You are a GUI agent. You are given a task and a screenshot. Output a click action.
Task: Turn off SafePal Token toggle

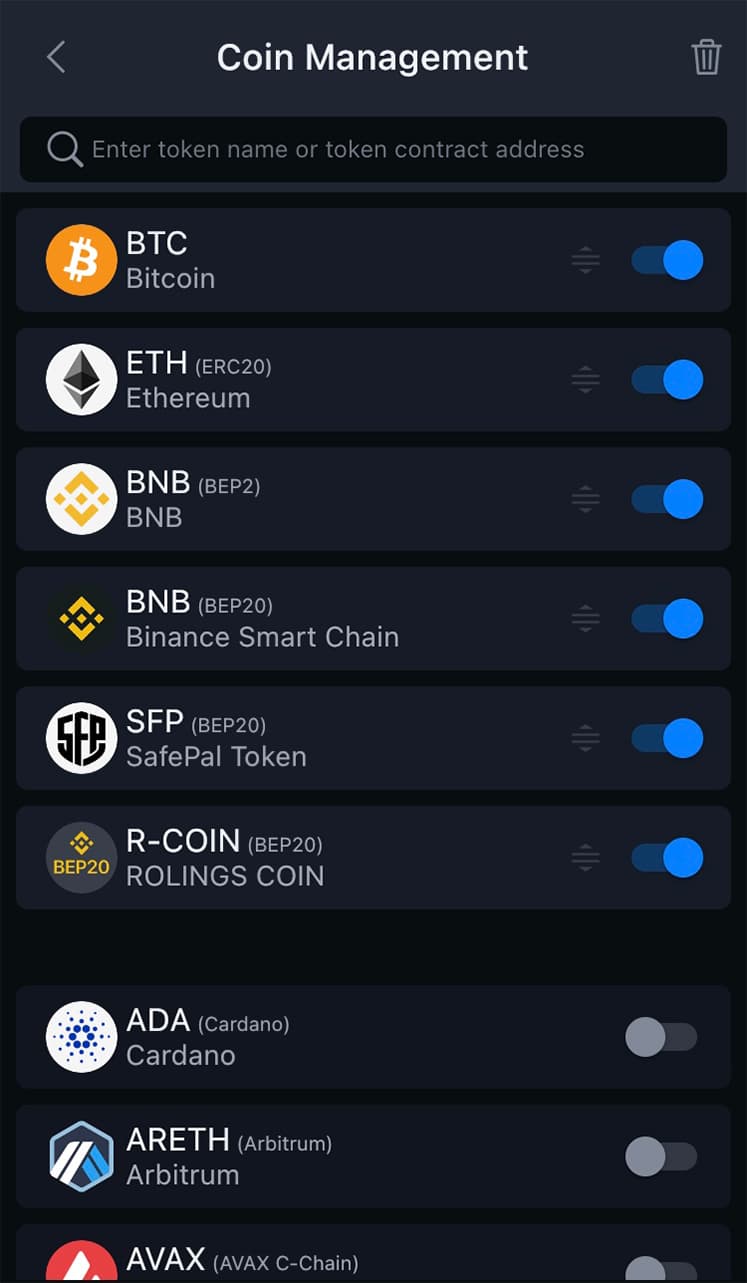click(667, 738)
